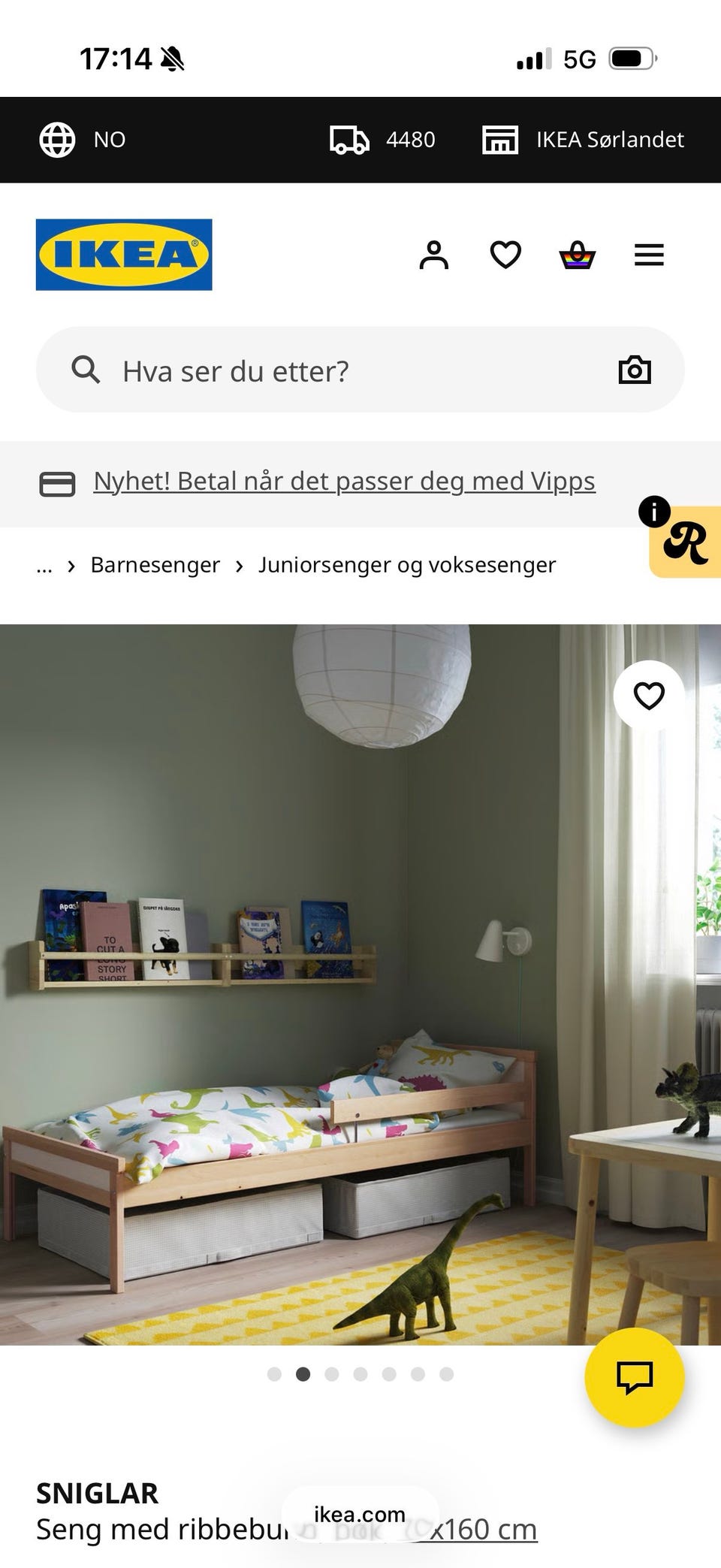Add the SNIGLAR bed to favorites
Image resolution: width=721 pixels, height=1568 pixels.
click(649, 696)
